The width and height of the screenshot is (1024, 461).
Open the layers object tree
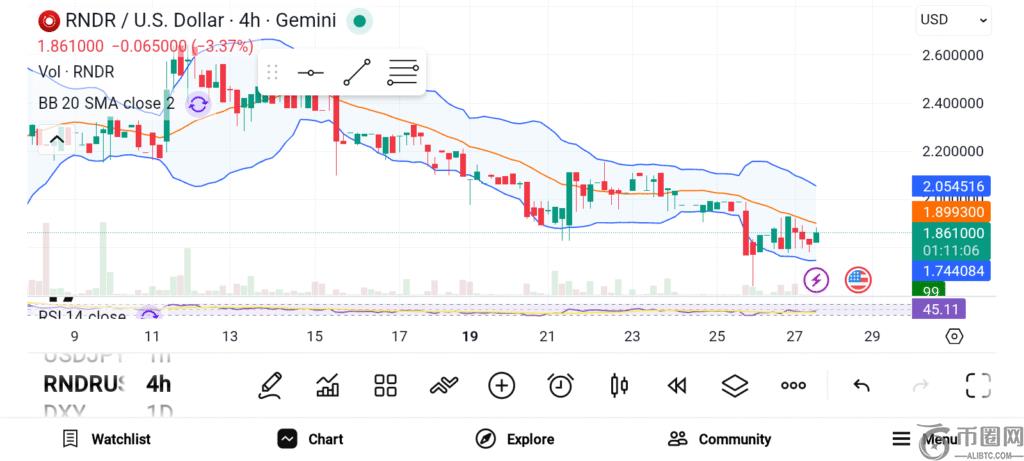point(735,385)
